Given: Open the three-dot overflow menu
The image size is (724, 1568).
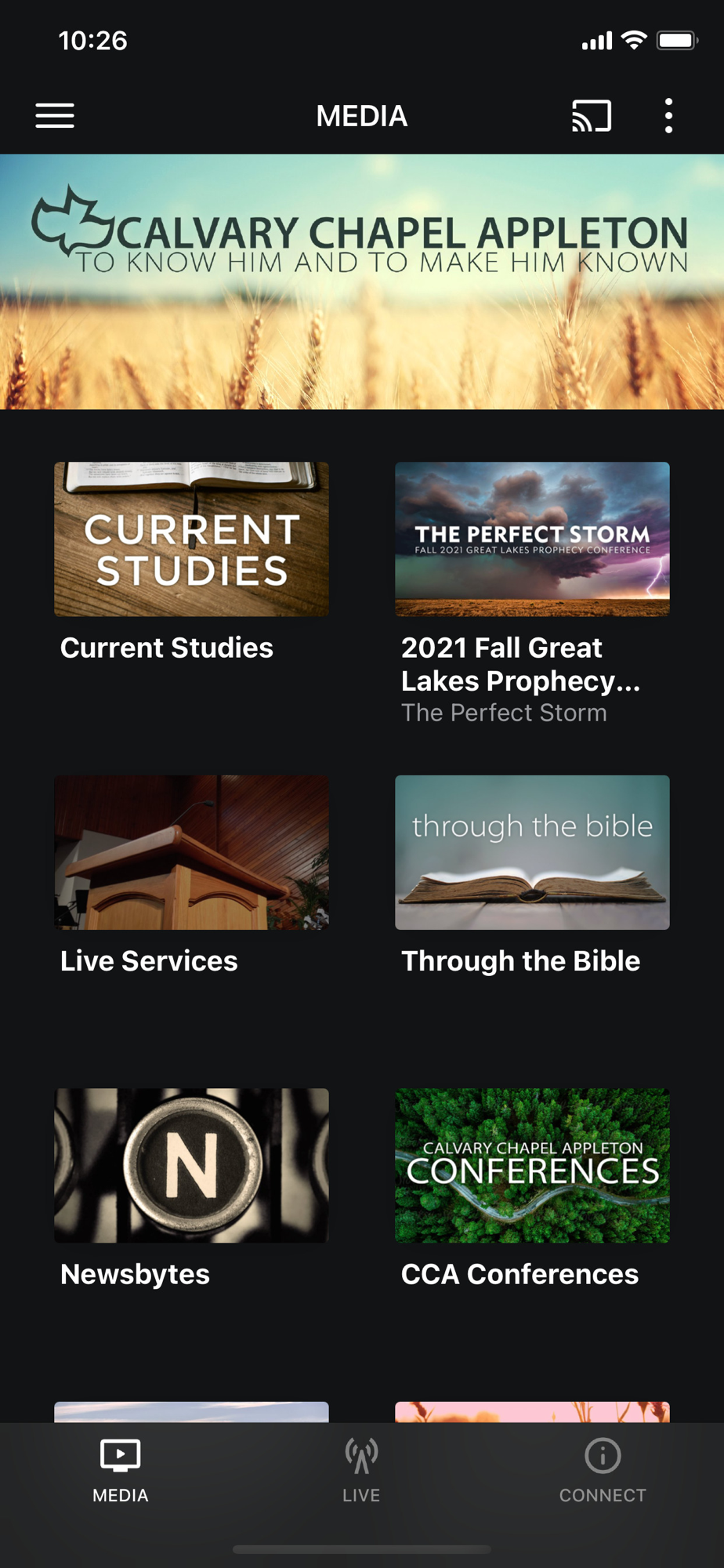Looking at the screenshot, I should [x=668, y=116].
